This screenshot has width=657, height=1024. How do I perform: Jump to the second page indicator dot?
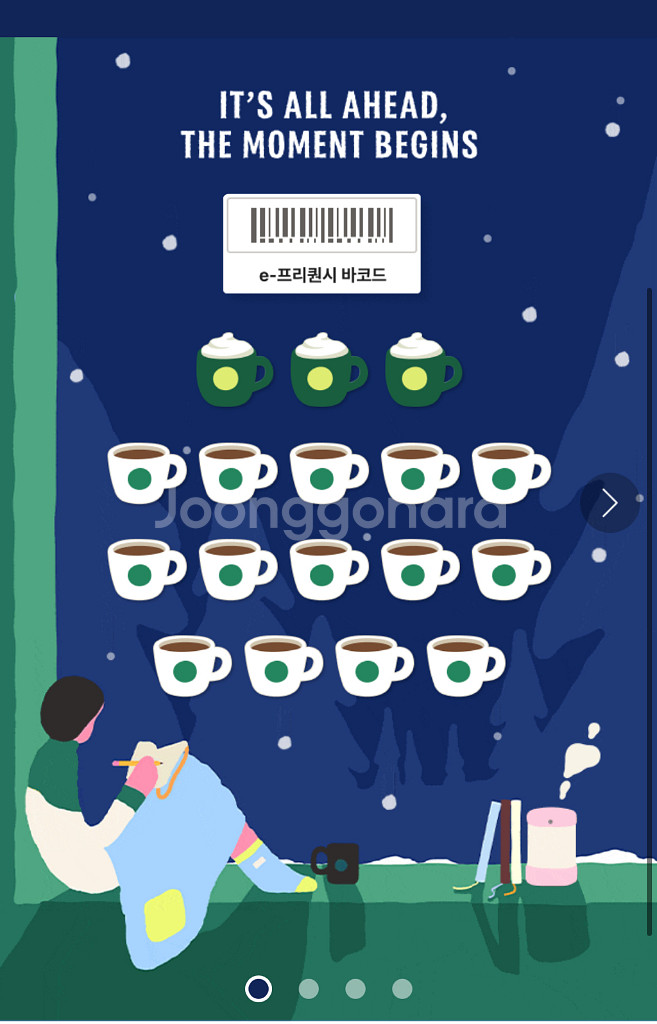tap(309, 989)
